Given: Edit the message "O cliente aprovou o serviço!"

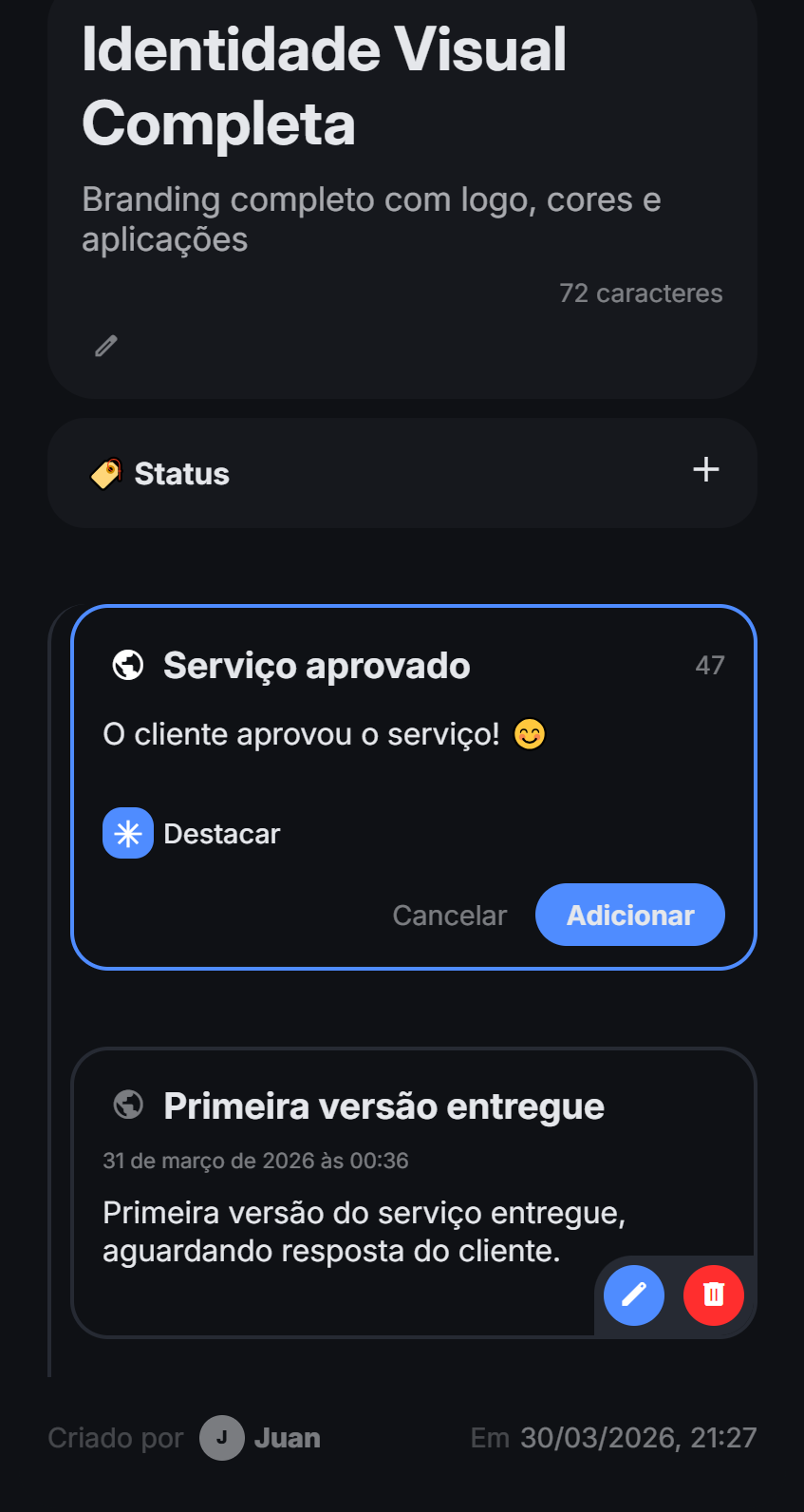Looking at the screenshot, I should 301,734.
